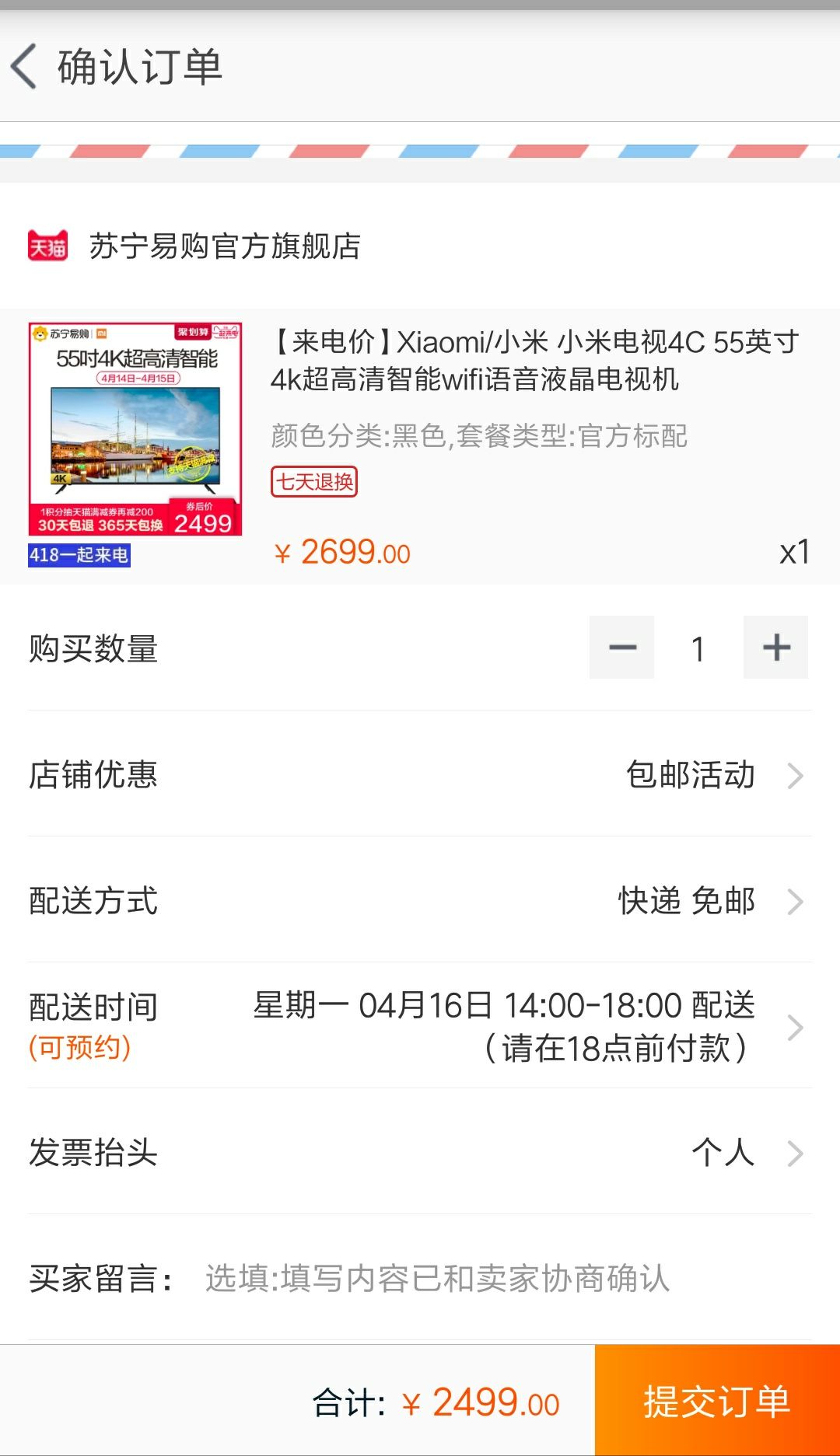The height and width of the screenshot is (1456, 840).
Task: Open the 店铺优惠 chevron arrow
Action: coord(795,775)
